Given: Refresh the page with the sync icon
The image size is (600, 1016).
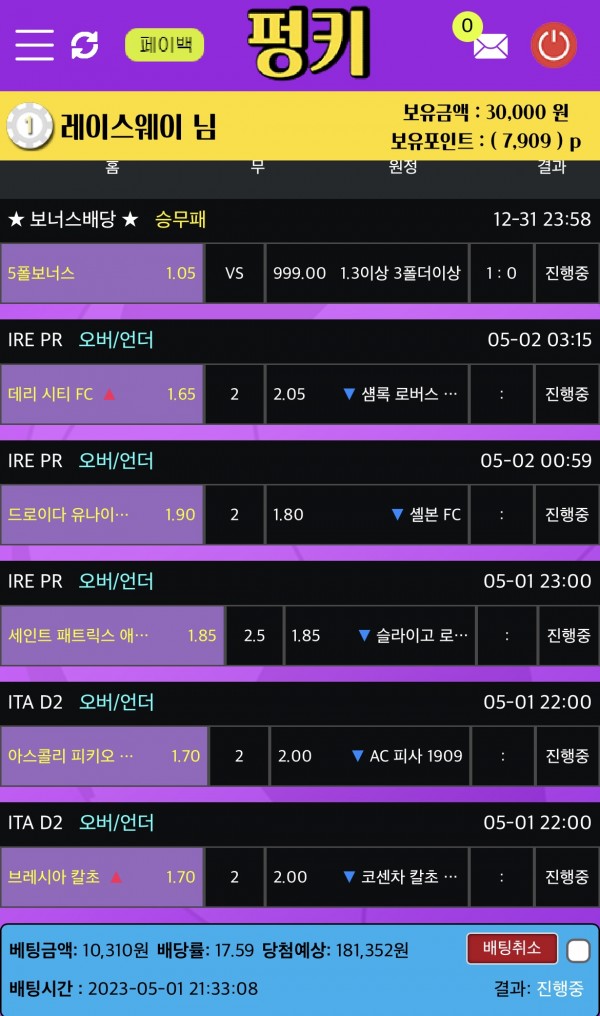Looking at the screenshot, I should (x=85, y=45).
